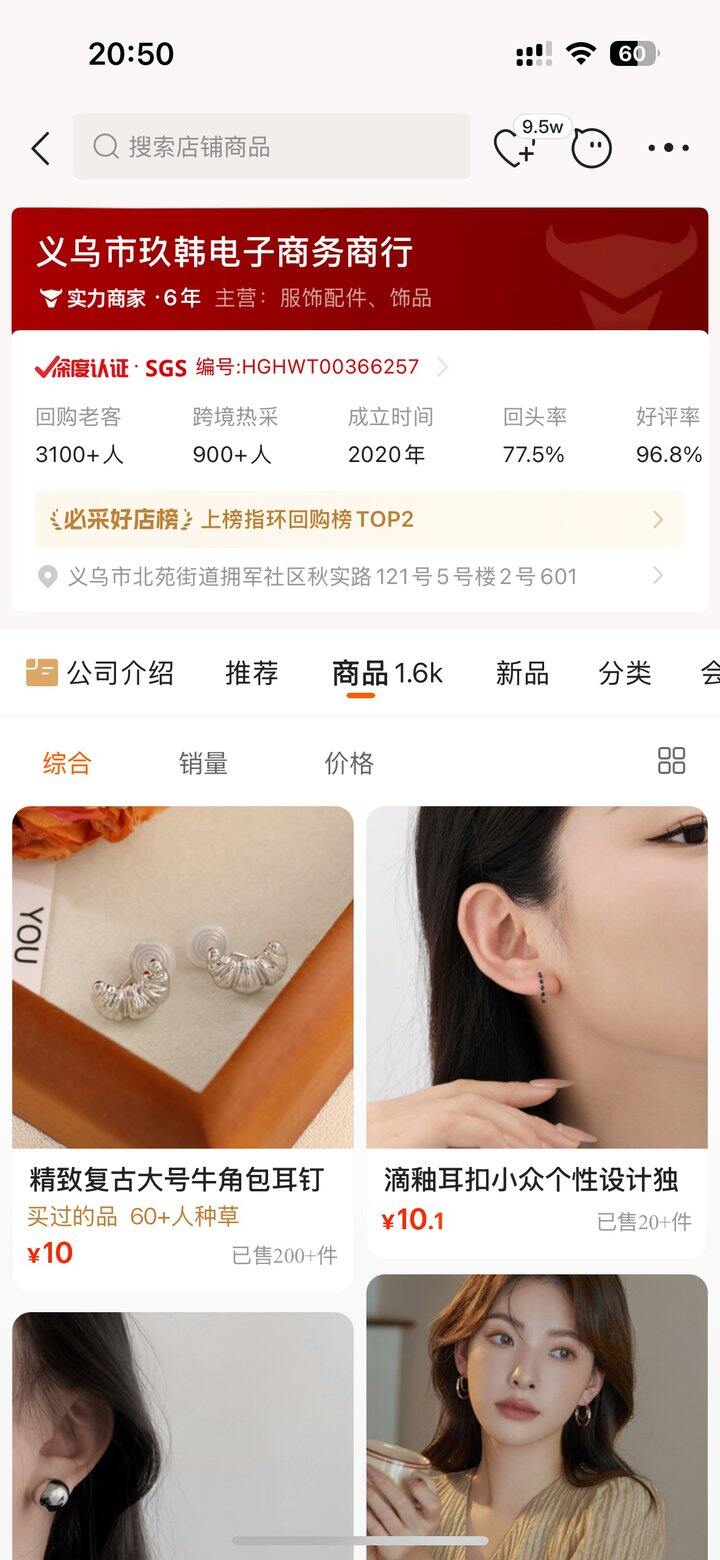Sort products by 综合
This screenshot has height=1560, width=720.
(67, 763)
